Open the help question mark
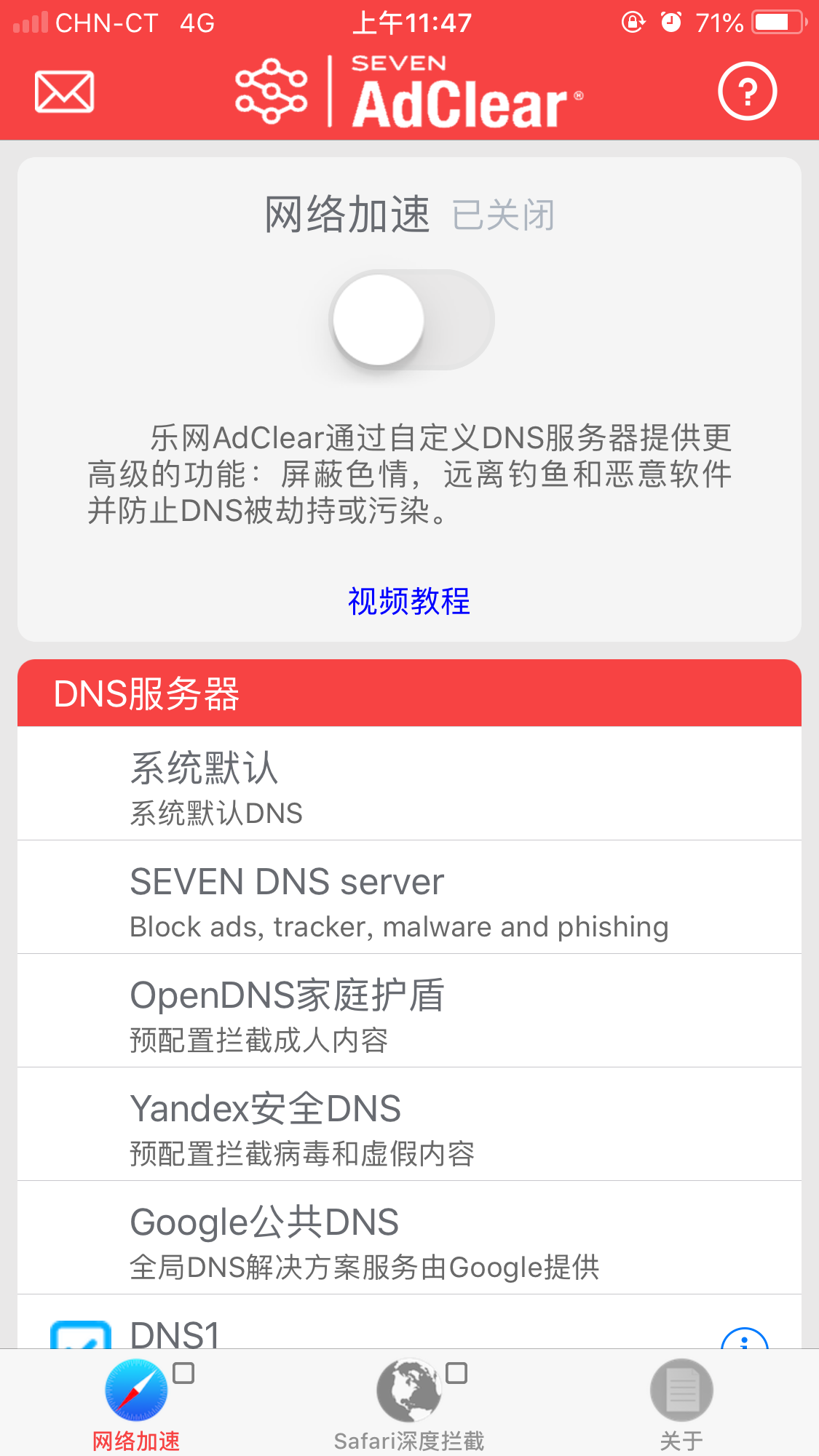This screenshot has width=819, height=1456. pyautogui.click(x=747, y=92)
